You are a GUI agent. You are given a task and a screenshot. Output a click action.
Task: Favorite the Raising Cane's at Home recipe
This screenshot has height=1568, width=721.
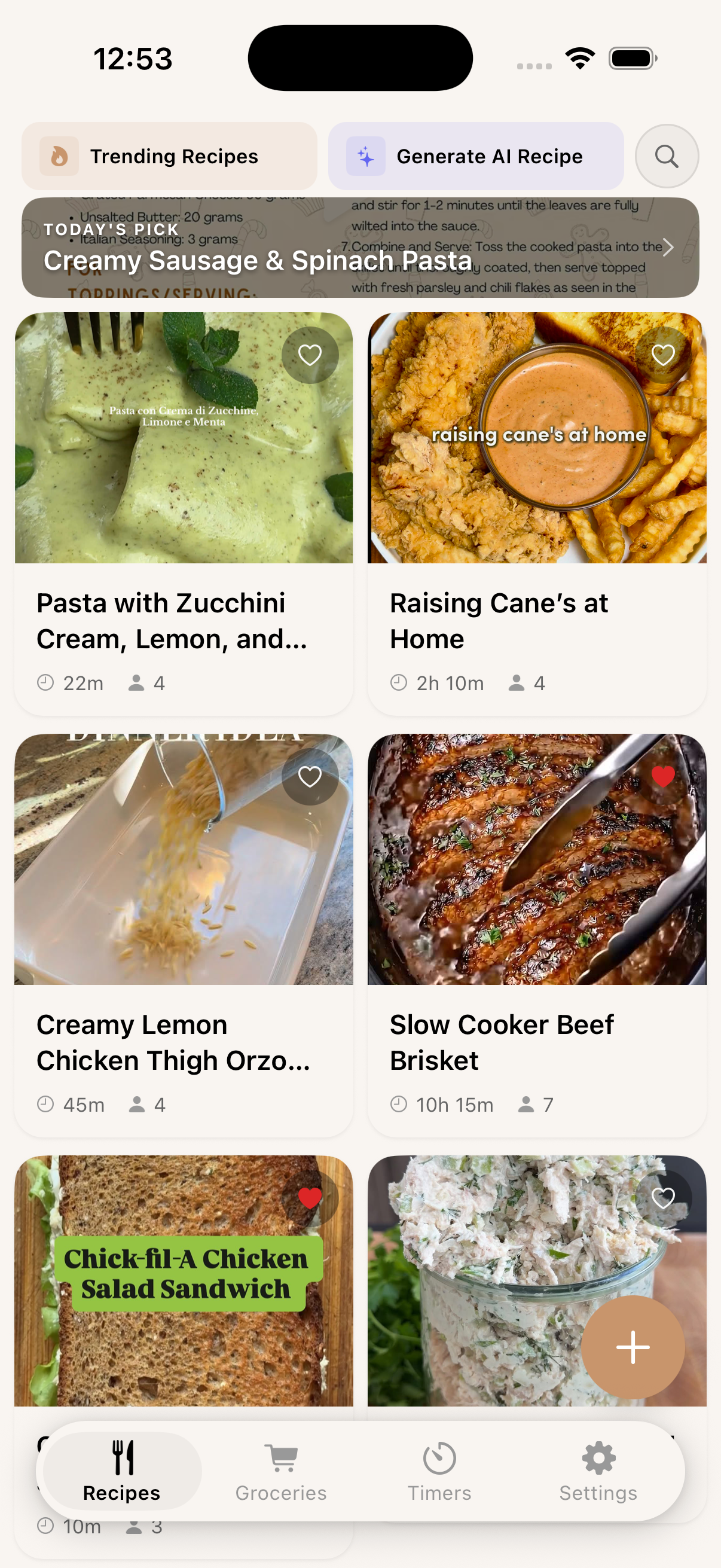point(662,354)
